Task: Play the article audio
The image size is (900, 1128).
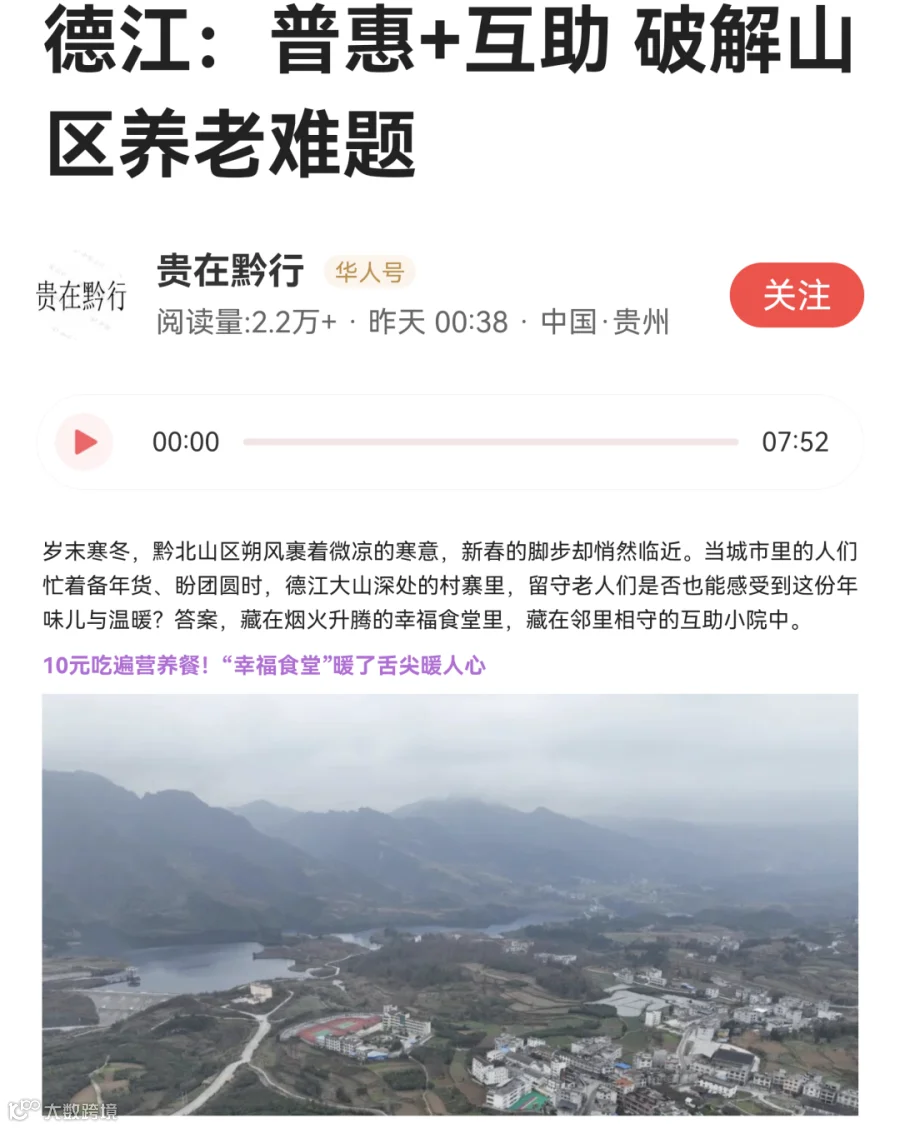Action: click(85, 442)
